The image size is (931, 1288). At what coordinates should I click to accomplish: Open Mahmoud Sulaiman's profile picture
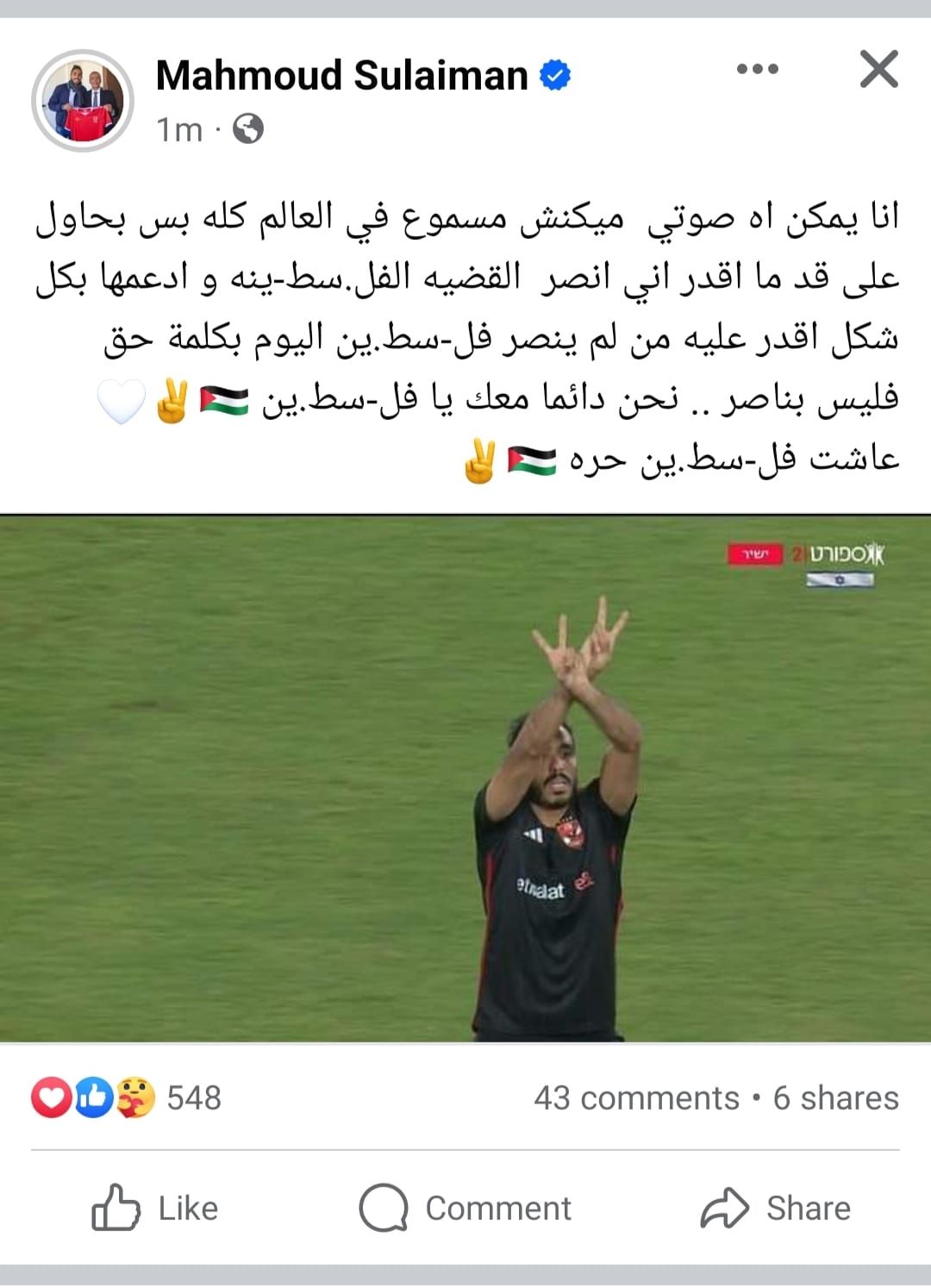83,101
